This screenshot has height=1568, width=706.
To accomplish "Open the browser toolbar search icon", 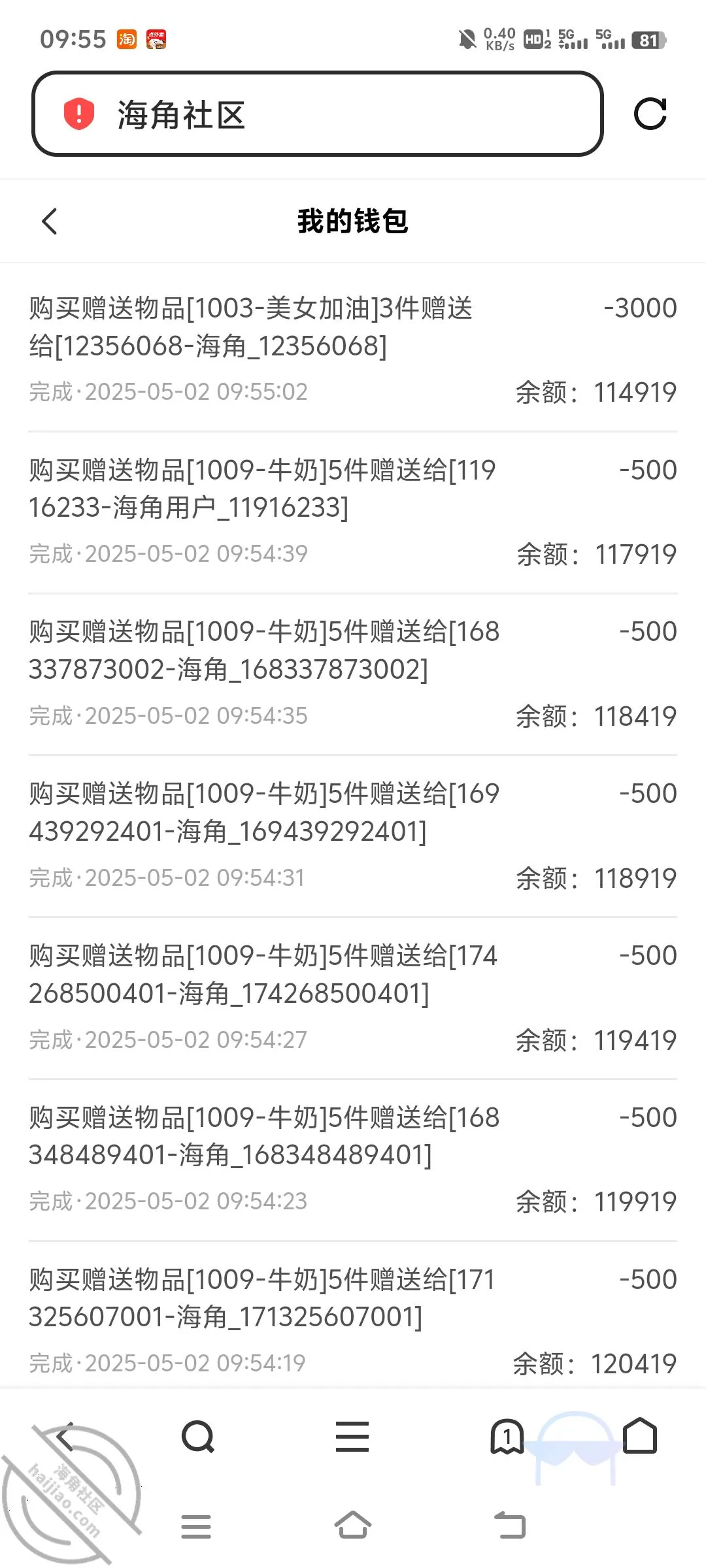I will coord(198,1437).
